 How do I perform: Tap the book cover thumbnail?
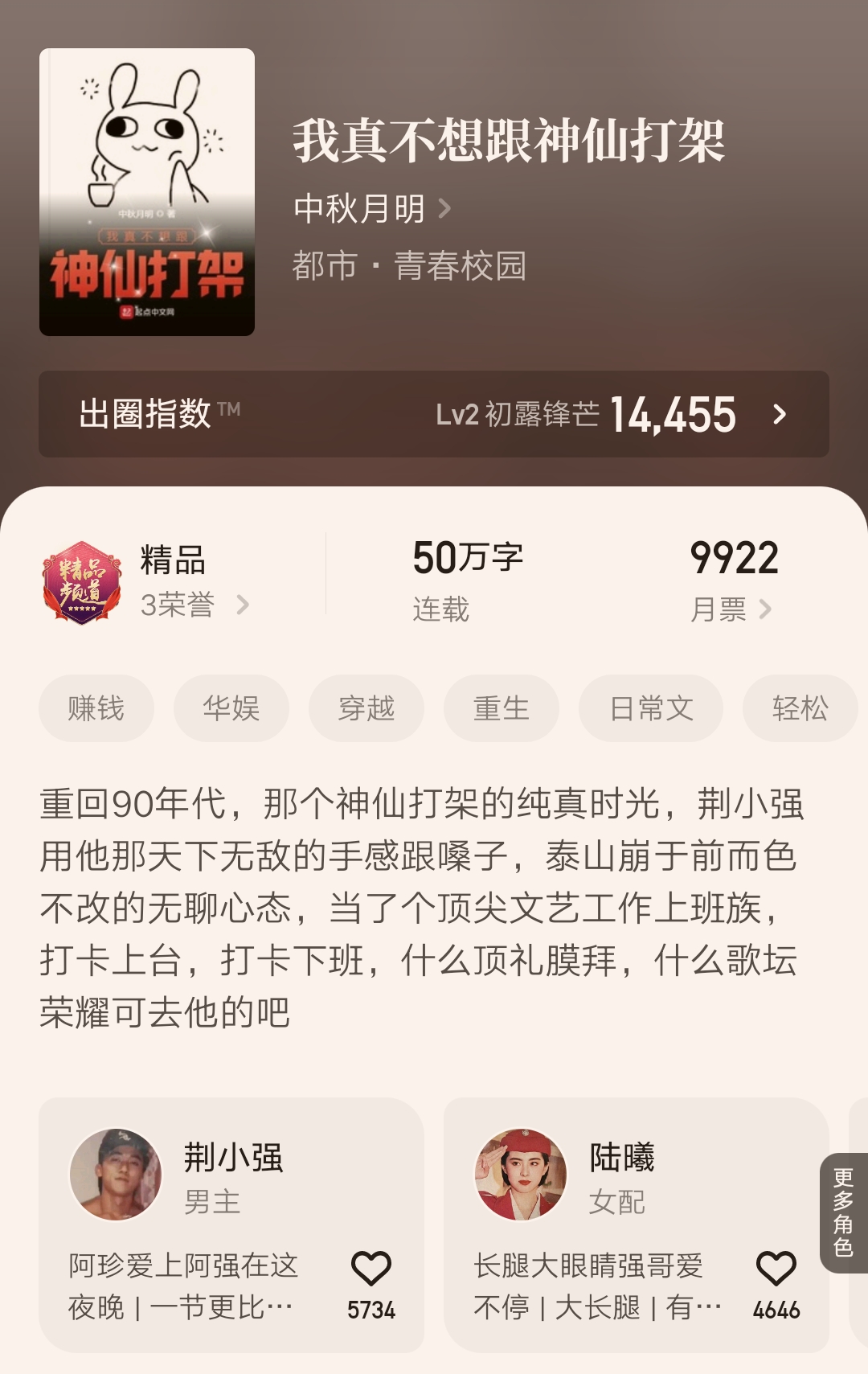(149, 191)
